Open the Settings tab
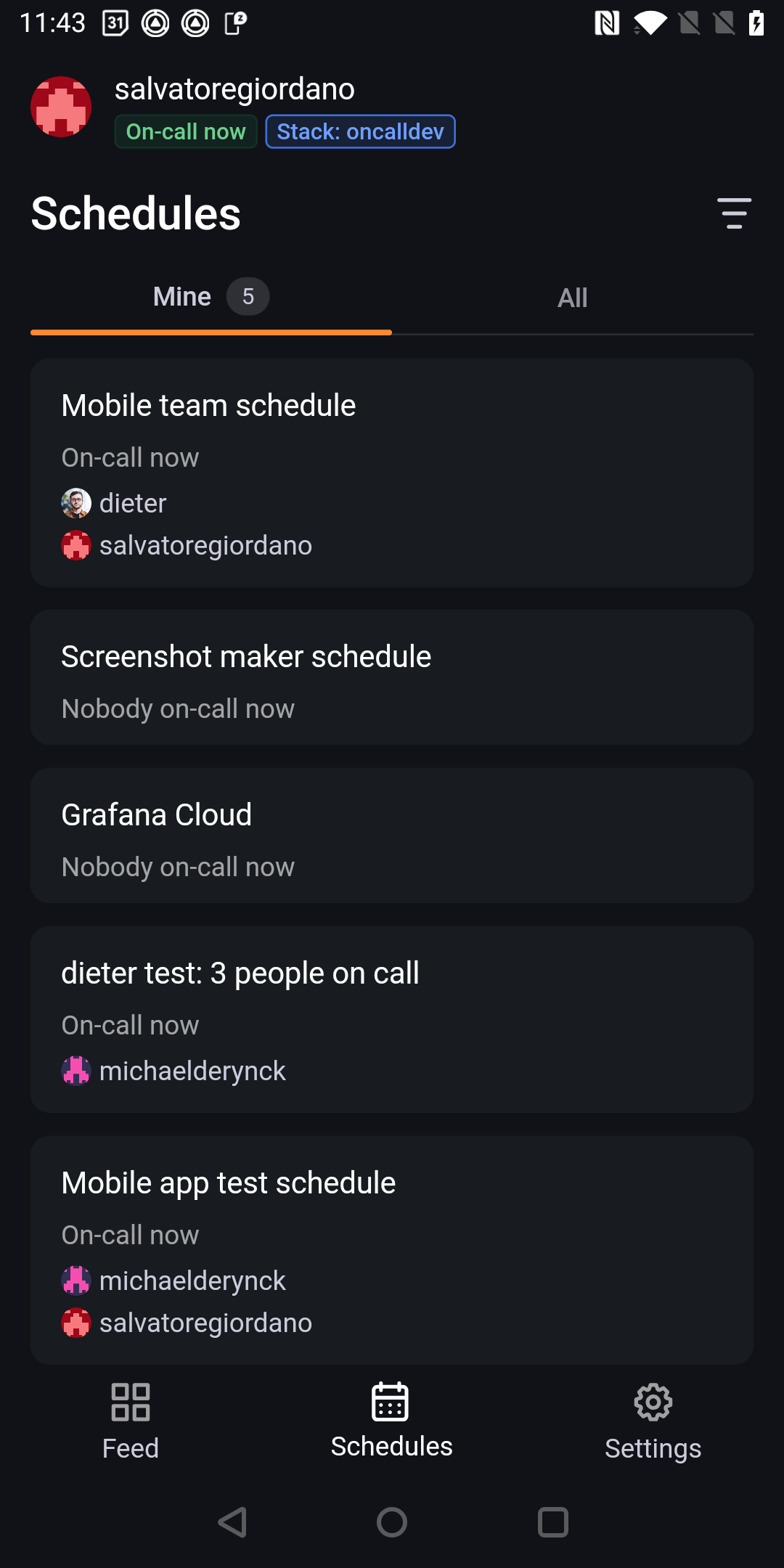Viewport: 784px width, 1568px height. coord(653,1421)
